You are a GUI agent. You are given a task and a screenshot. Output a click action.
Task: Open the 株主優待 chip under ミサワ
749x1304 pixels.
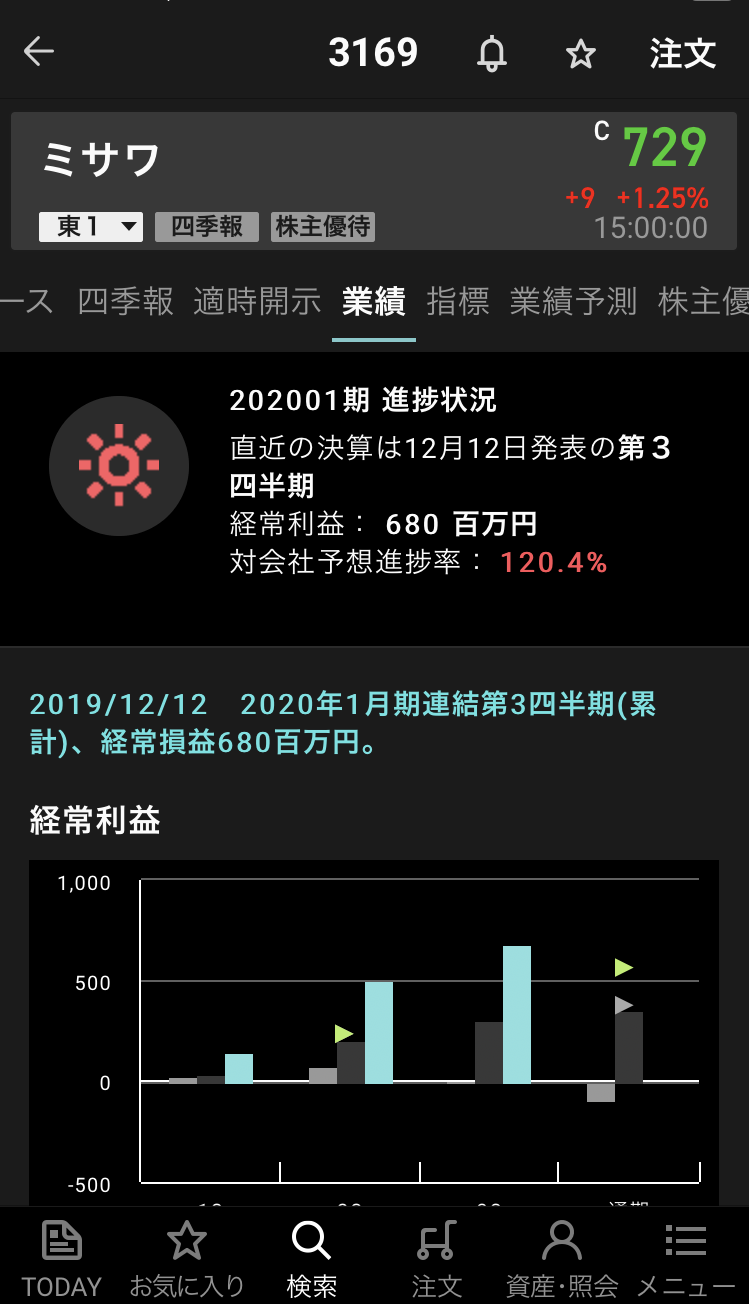pos(323,227)
